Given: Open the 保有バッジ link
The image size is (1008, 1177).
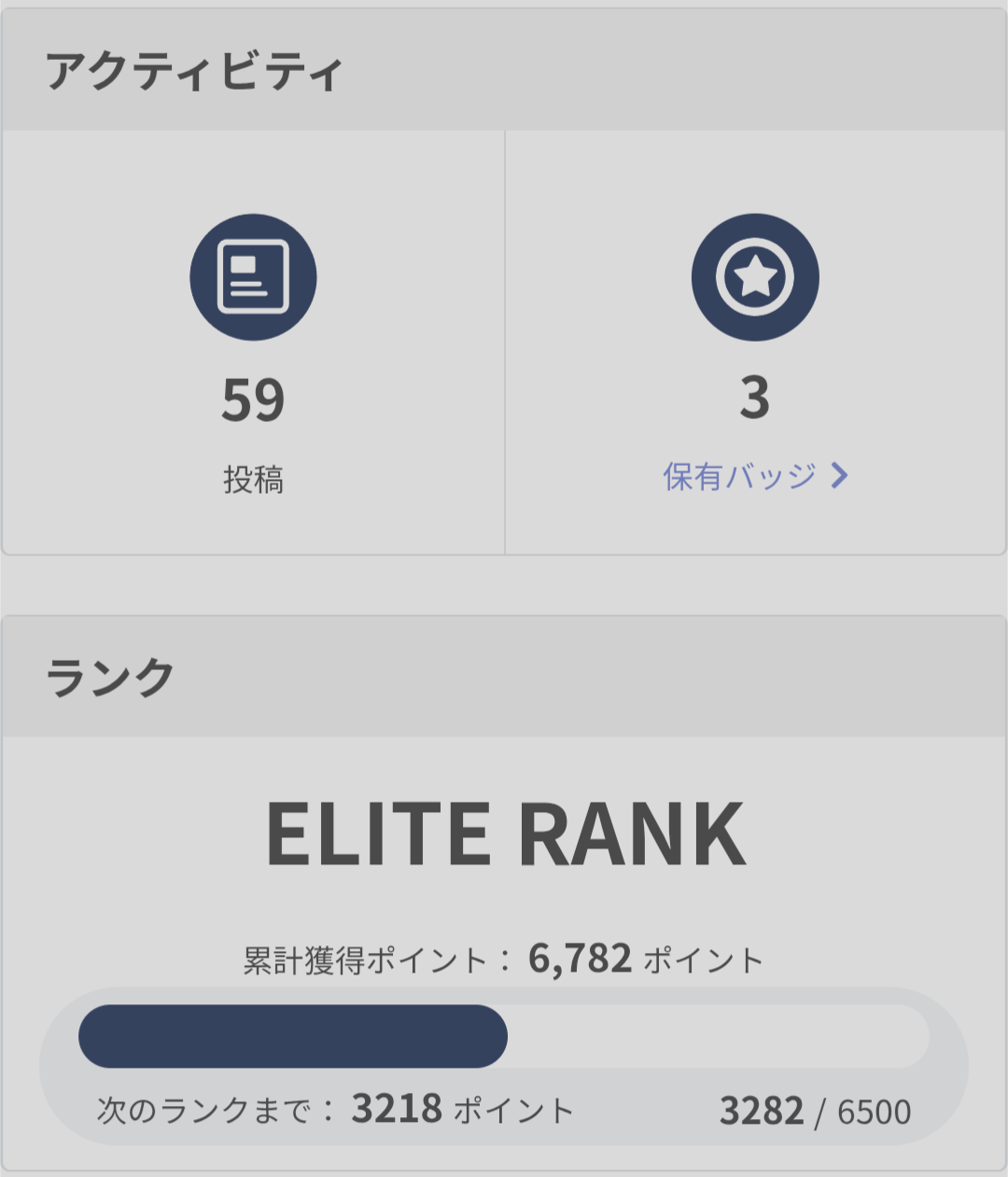Looking at the screenshot, I should [754, 477].
